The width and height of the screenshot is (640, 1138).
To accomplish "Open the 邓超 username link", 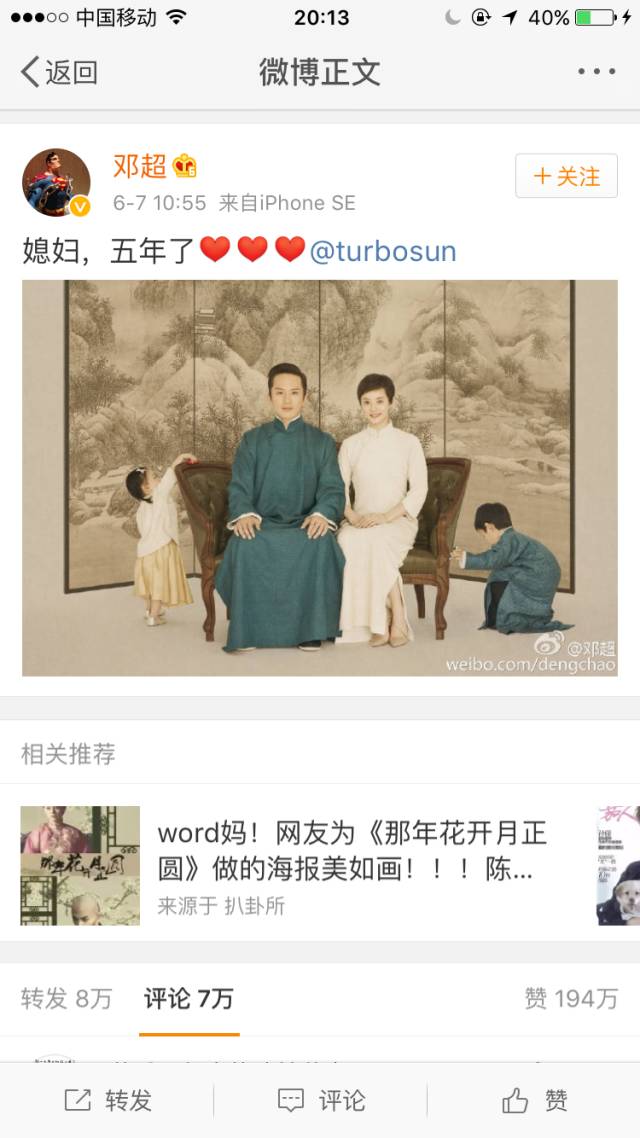I will tap(139, 166).
